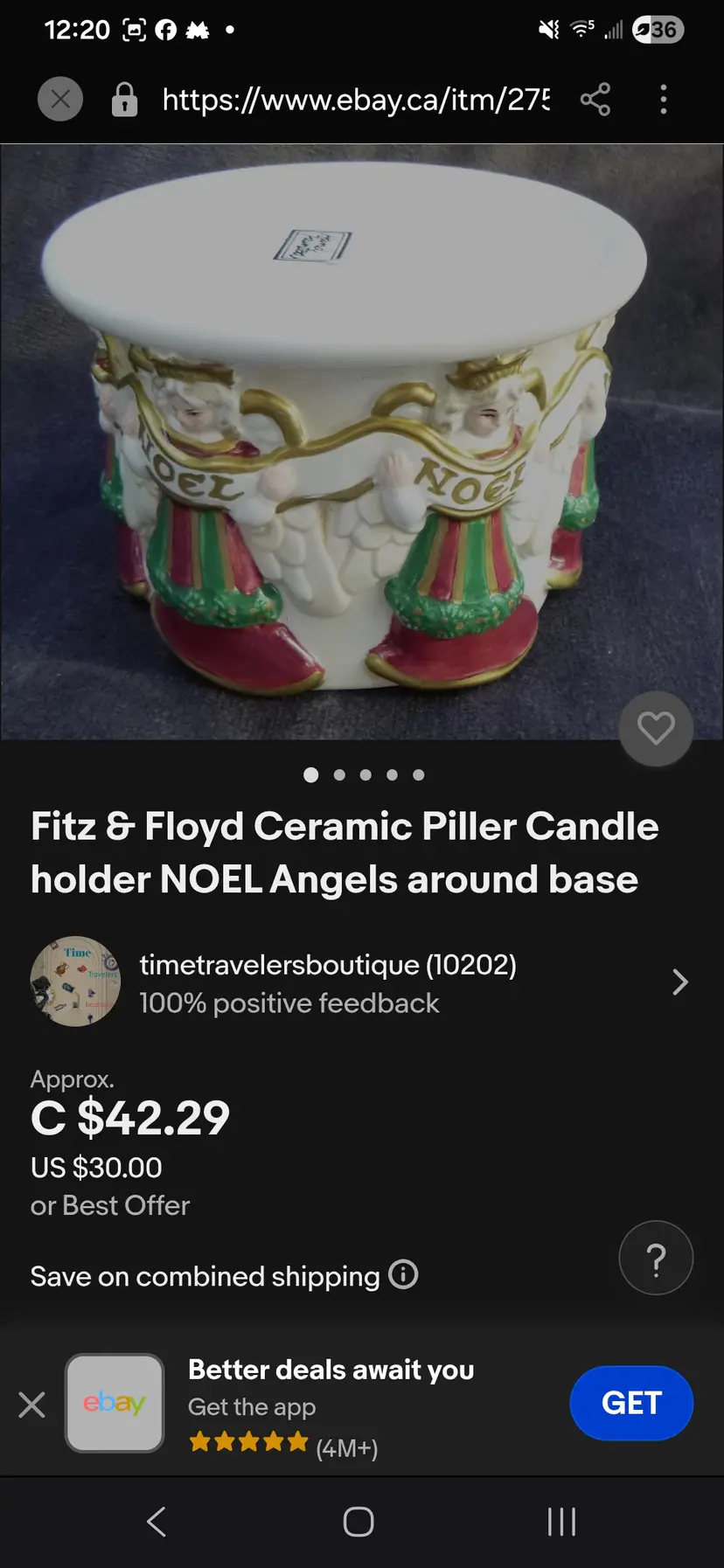Dismiss the eBay app banner
Viewport: 724px width, 1568px height.
coord(32,1405)
